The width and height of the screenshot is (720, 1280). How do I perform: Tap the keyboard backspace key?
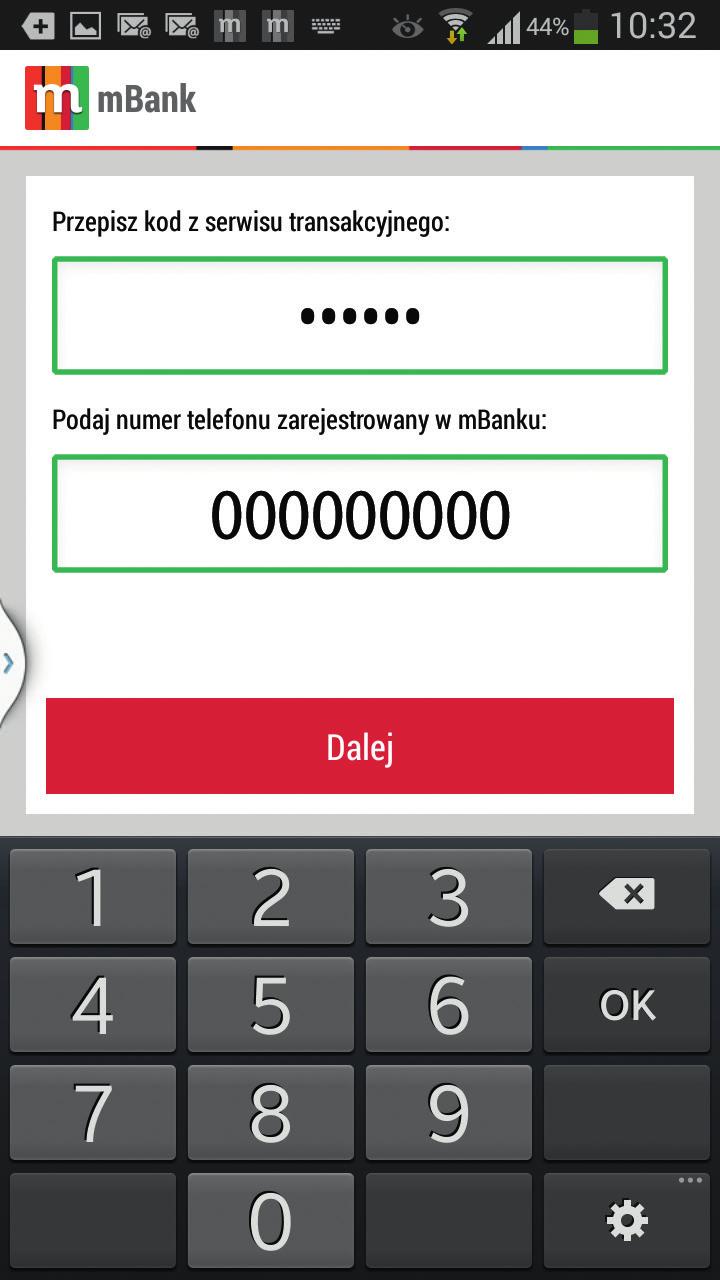627,895
